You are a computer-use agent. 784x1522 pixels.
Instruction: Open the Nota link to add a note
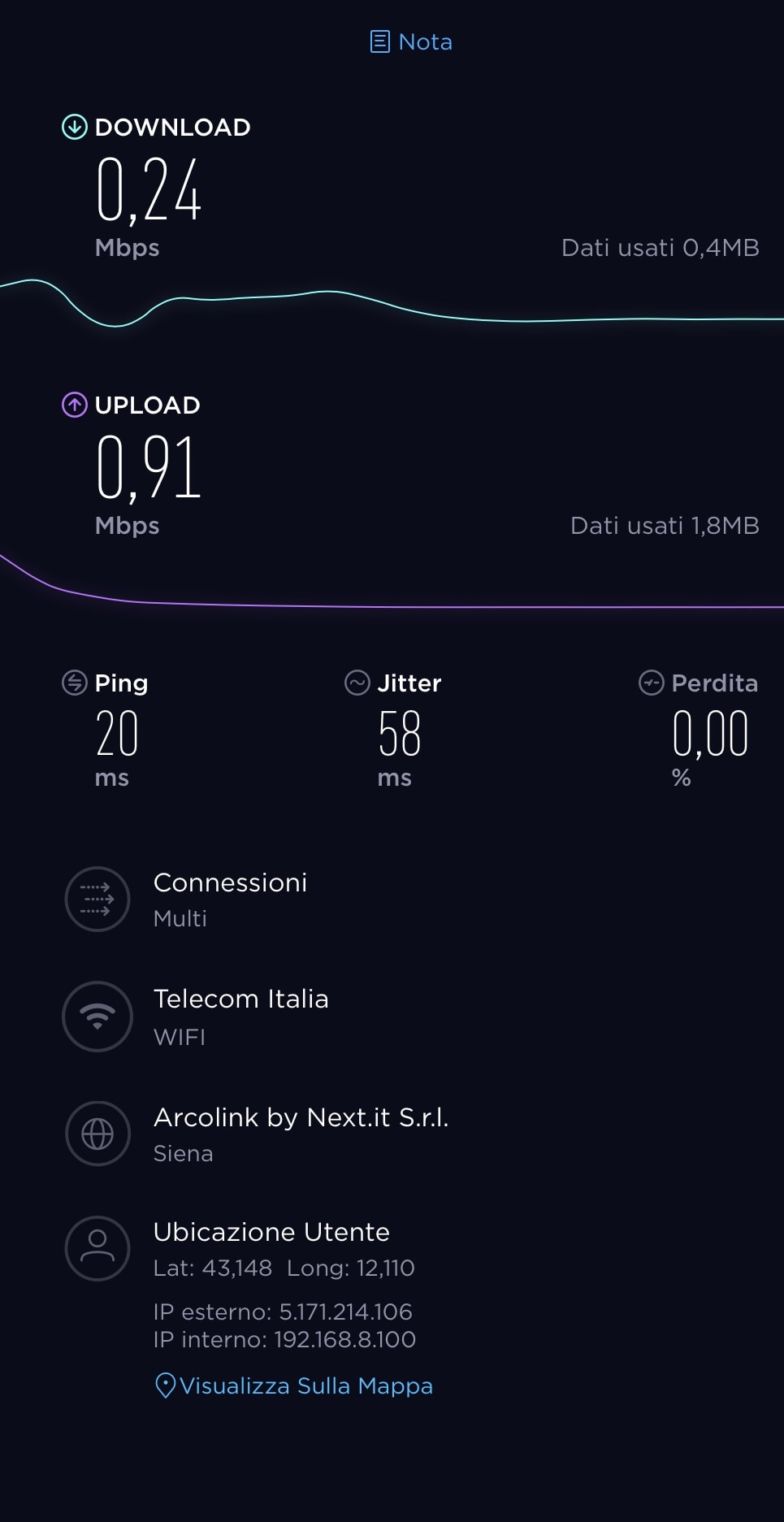pyautogui.click(x=411, y=41)
